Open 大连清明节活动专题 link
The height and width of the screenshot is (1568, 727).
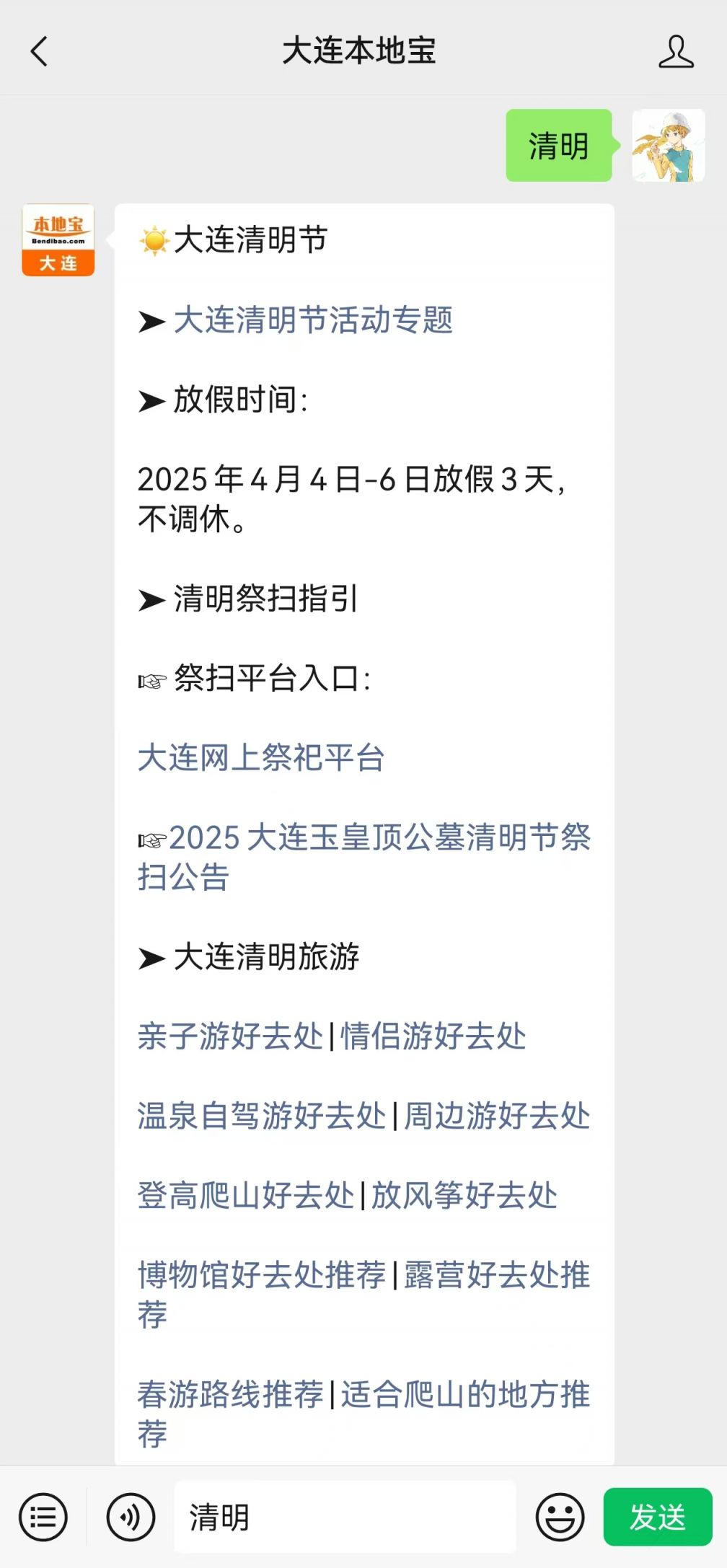[313, 320]
